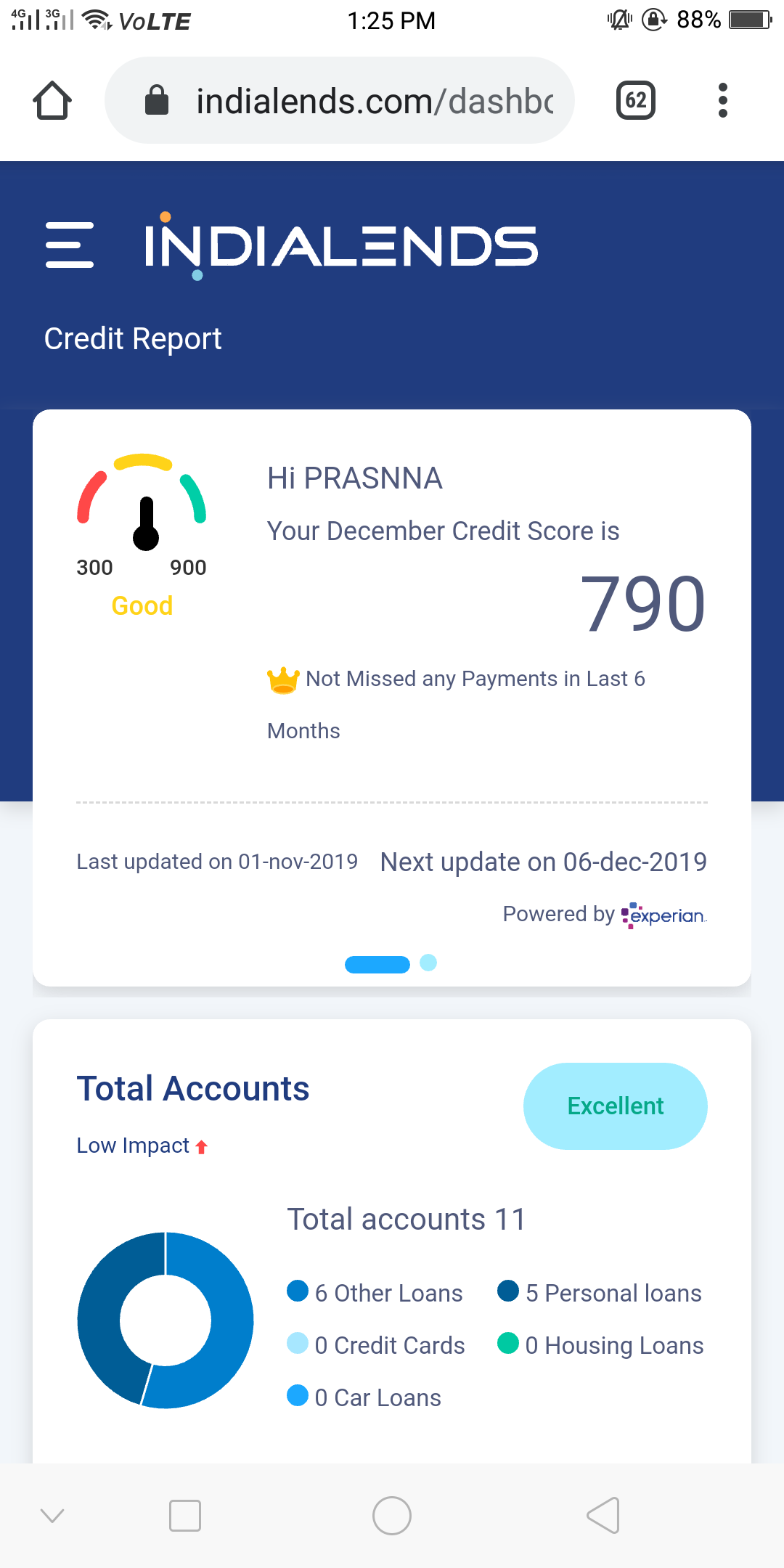The height and width of the screenshot is (1568, 784).
Task: Switch to the second credit report slide
Action: [428, 963]
